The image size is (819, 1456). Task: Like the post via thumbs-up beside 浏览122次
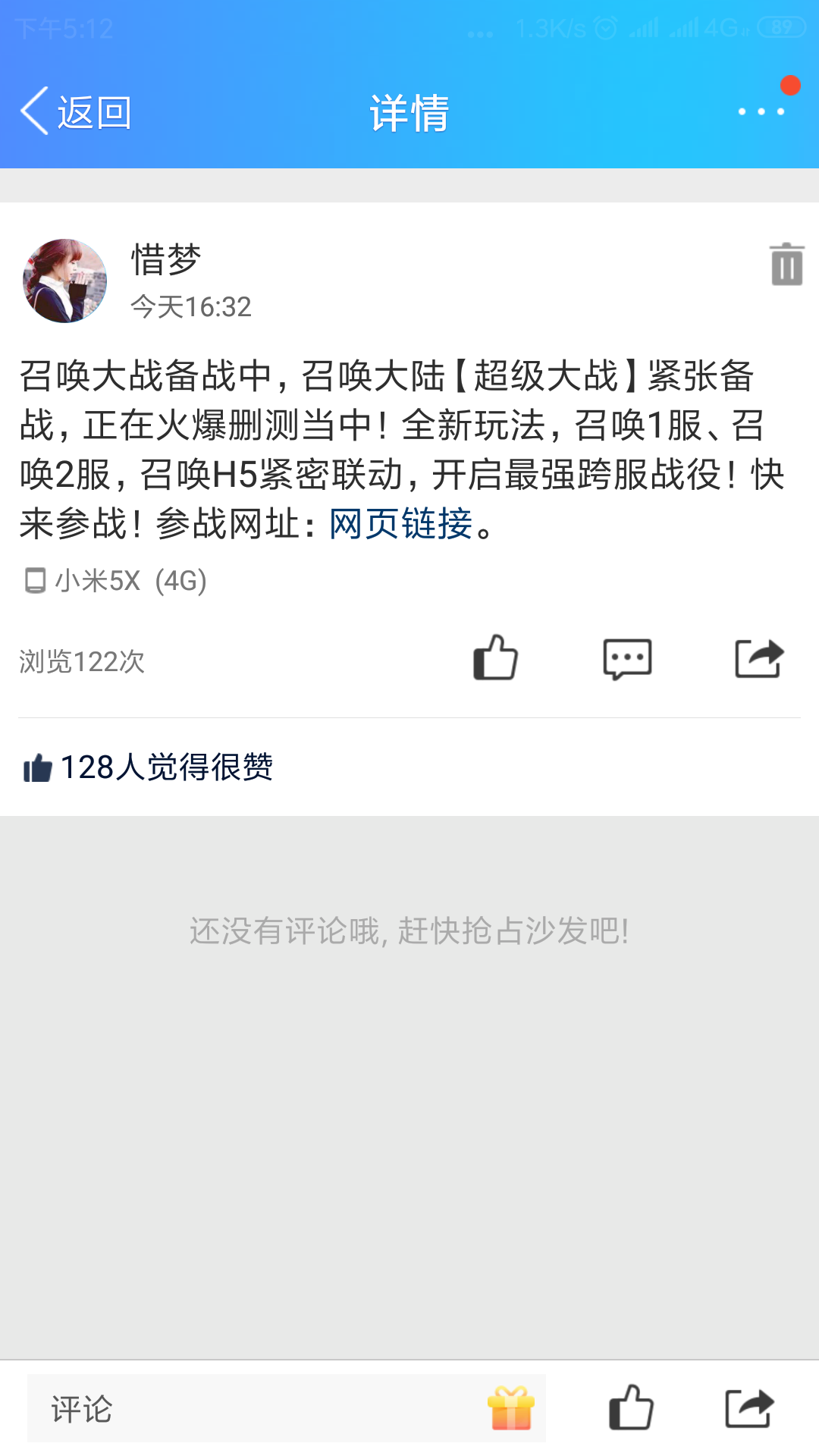coord(495,657)
